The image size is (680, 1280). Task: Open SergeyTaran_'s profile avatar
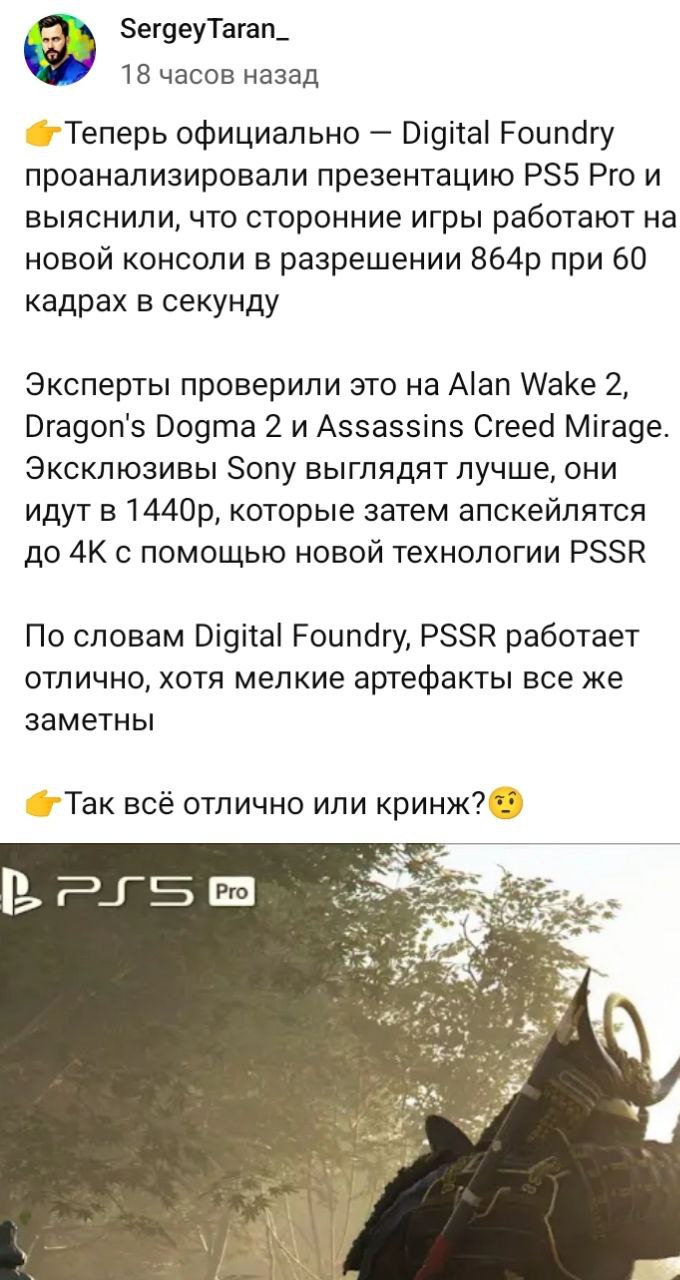click(x=60, y=50)
